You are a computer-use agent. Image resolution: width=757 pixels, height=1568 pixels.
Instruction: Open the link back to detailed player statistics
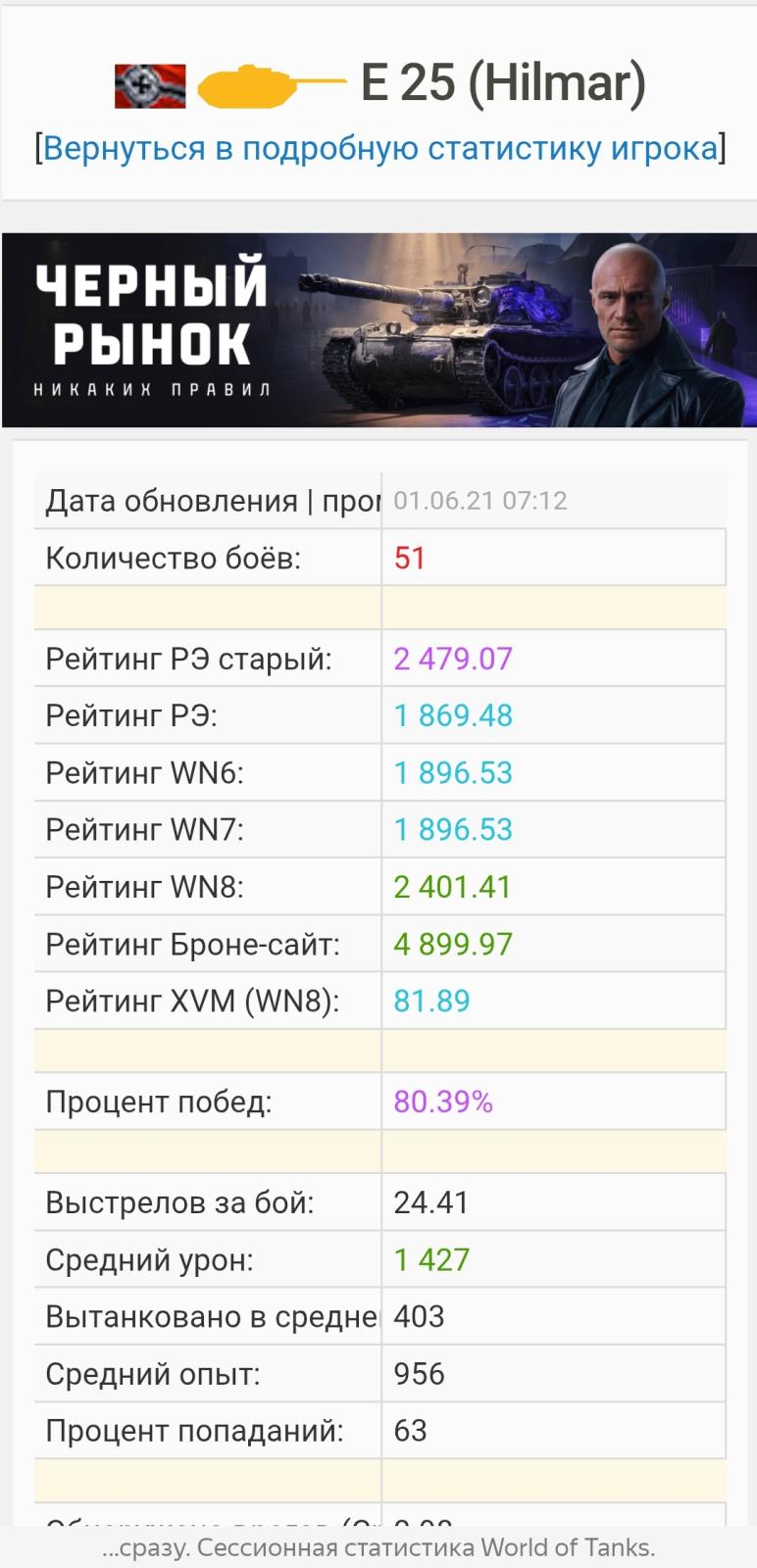(380, 149)
